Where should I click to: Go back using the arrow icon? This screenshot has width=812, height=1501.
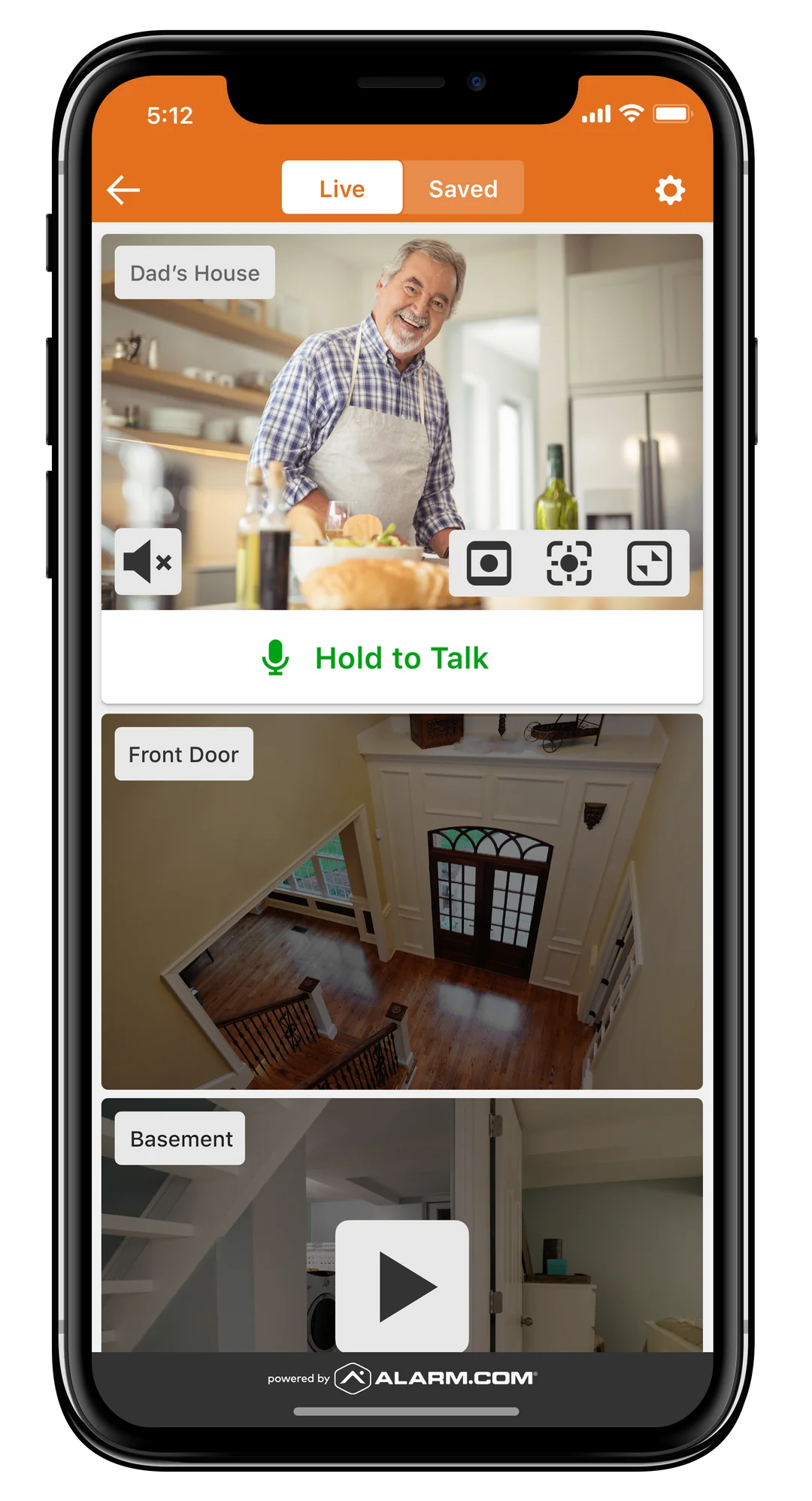tap(124, 190)
